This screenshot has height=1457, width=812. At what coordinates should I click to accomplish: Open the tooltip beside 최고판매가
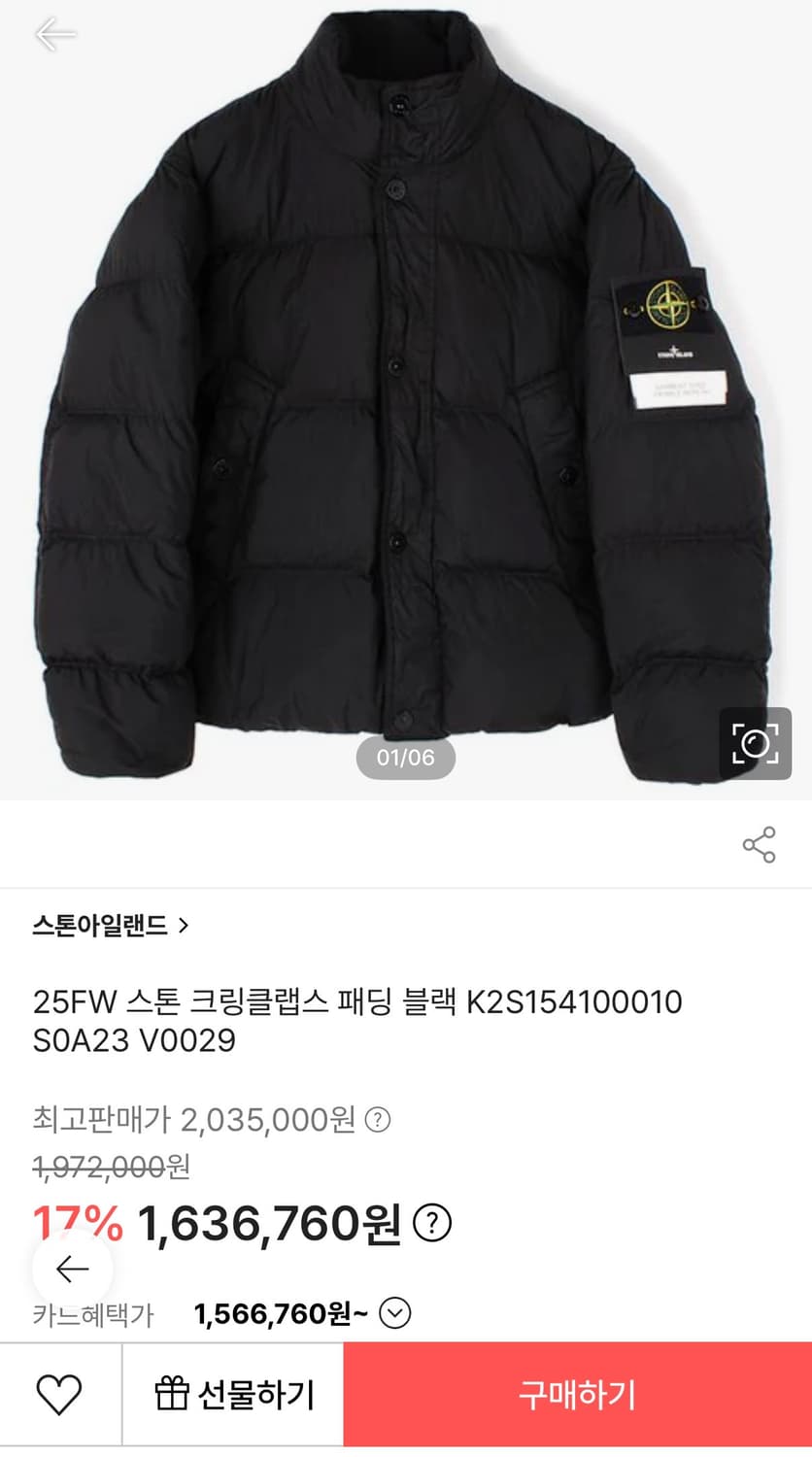pyautogui.click(x=372, y=1120)
